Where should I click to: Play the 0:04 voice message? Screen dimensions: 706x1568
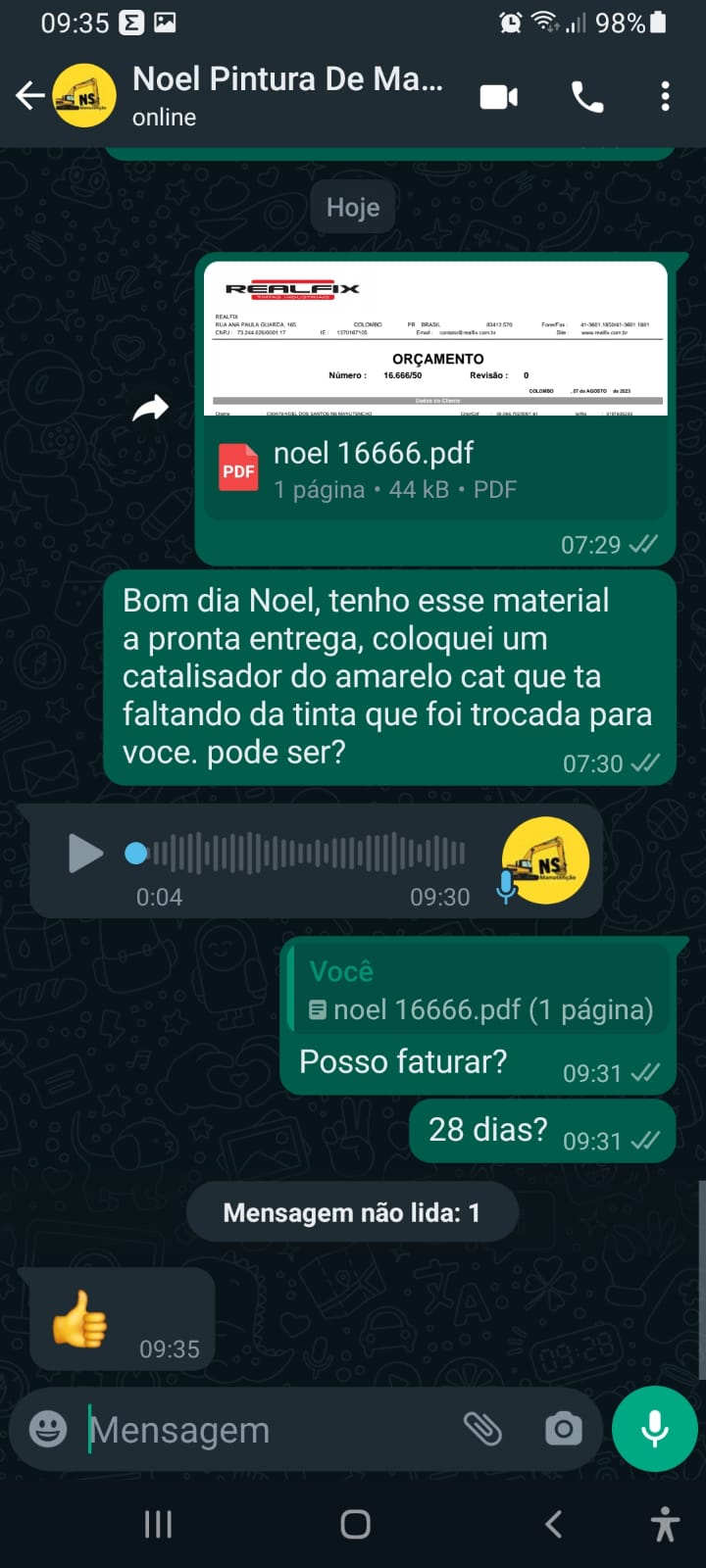point(85,854)
